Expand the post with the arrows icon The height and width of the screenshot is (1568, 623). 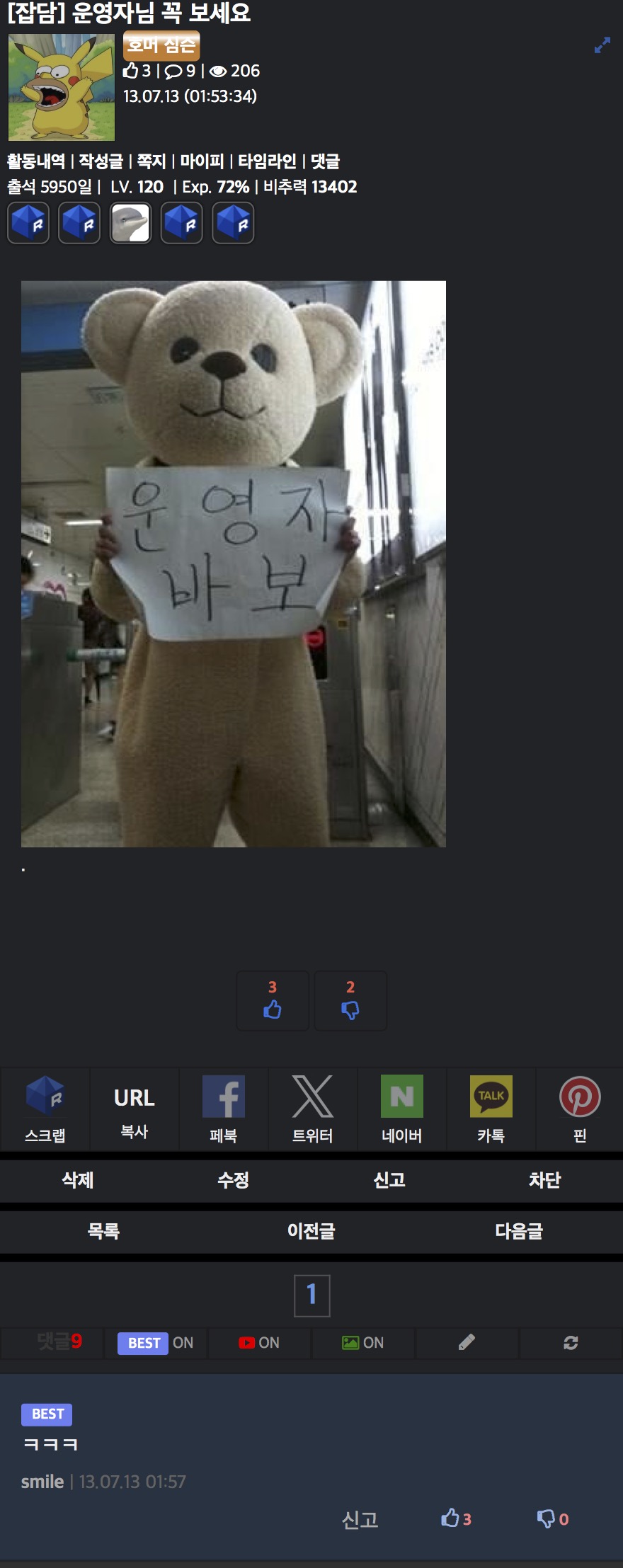point(602,46)
